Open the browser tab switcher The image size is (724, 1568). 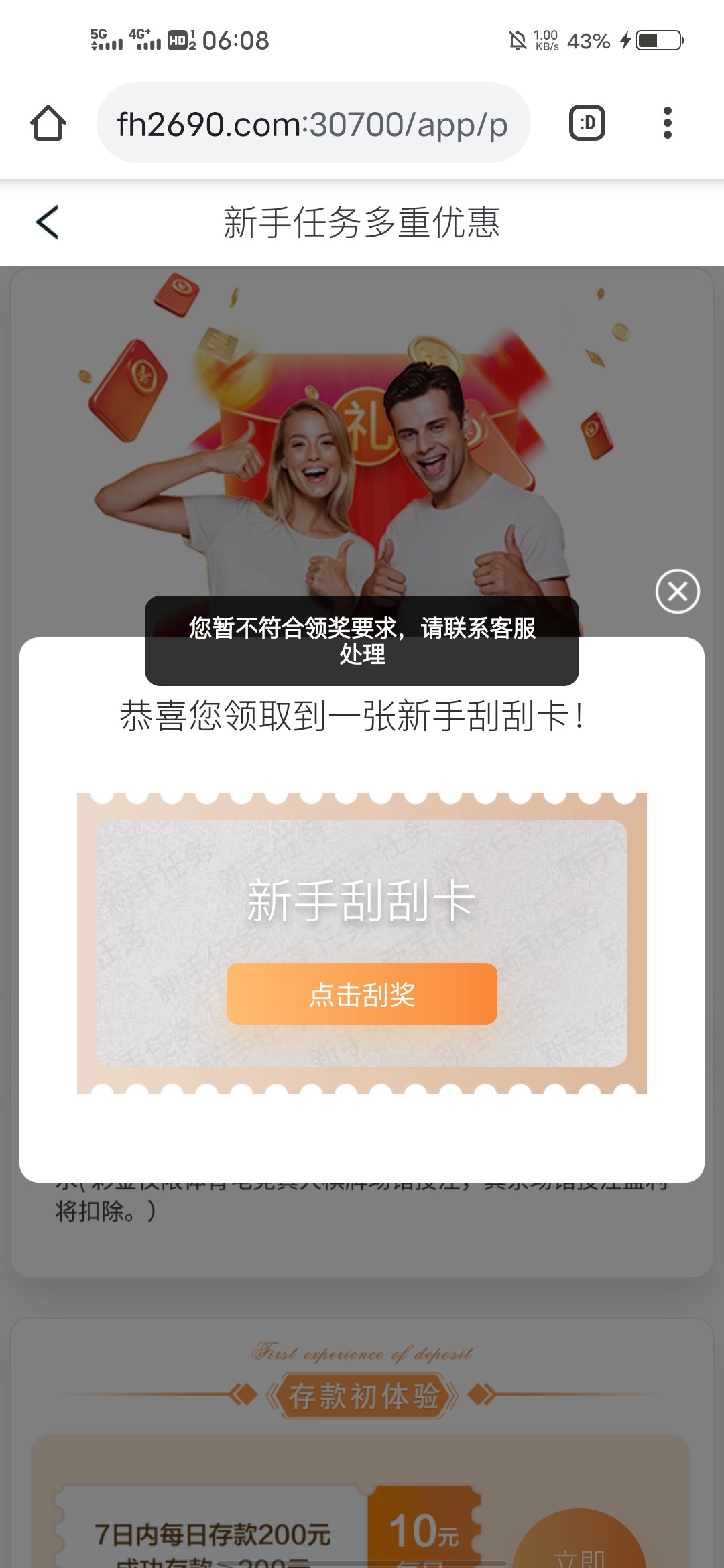[587, 123]
